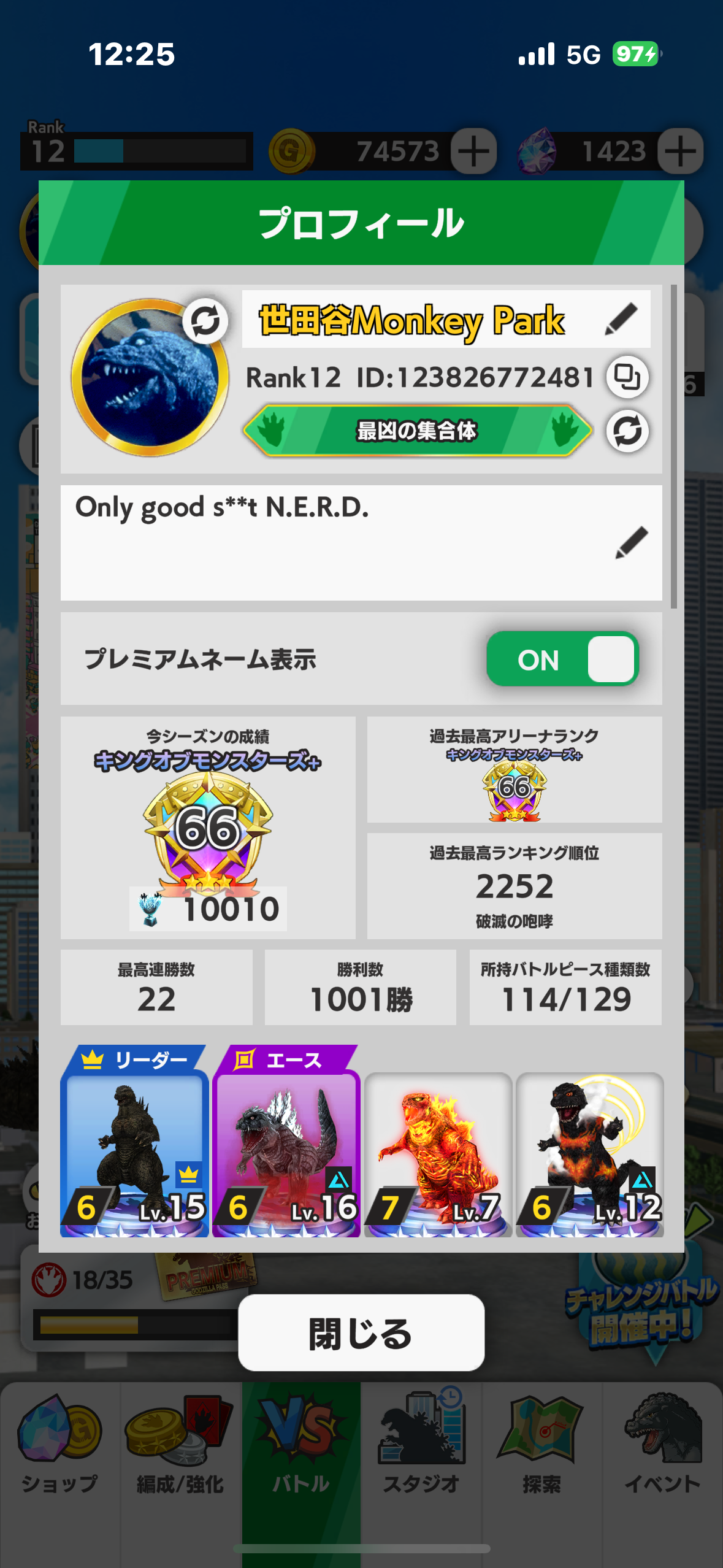Edit the player name 世田谷Monkey Park
Image resolution: width=723 pixels, height=1568 pixels.
point(621,320)
